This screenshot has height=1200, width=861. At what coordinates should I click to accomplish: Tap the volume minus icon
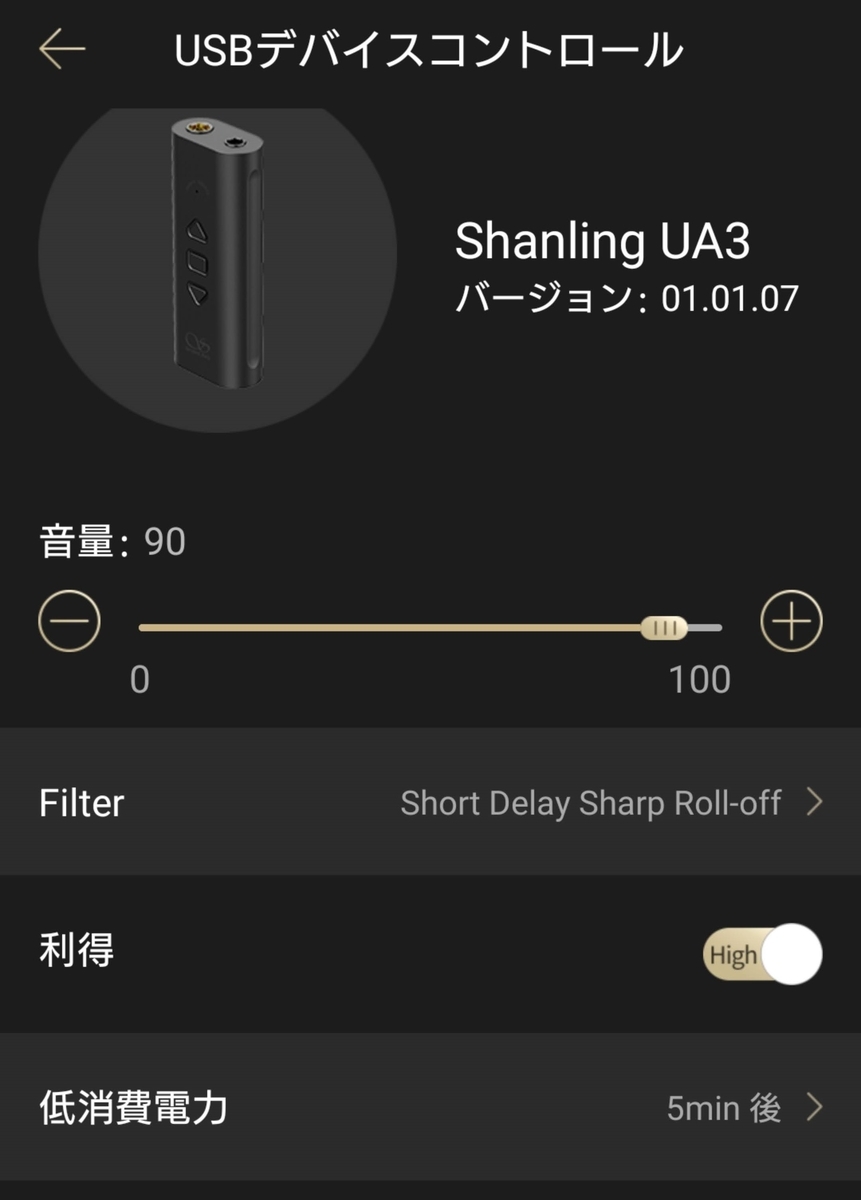pos(68,622)
